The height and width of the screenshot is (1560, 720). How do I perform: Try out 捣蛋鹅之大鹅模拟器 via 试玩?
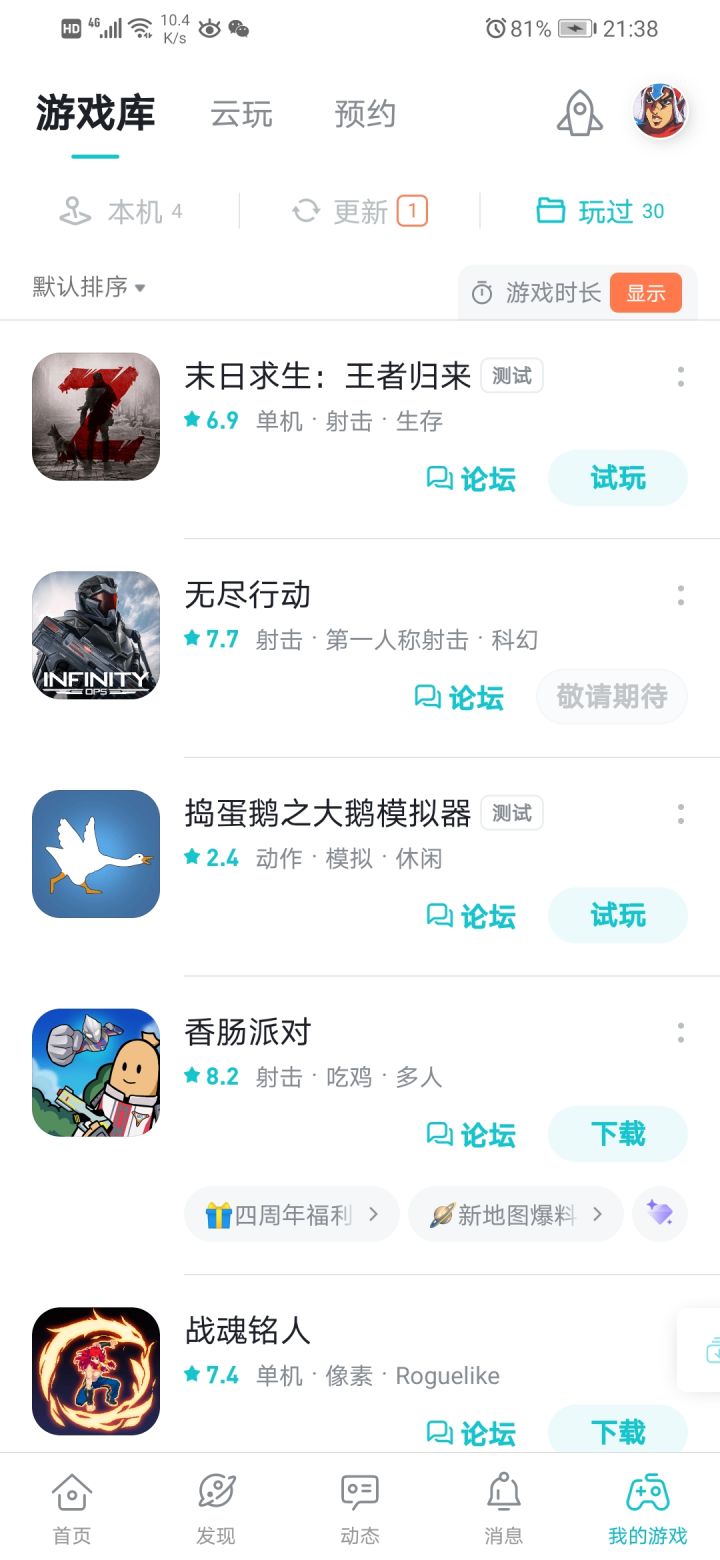[x=617, y=915]
